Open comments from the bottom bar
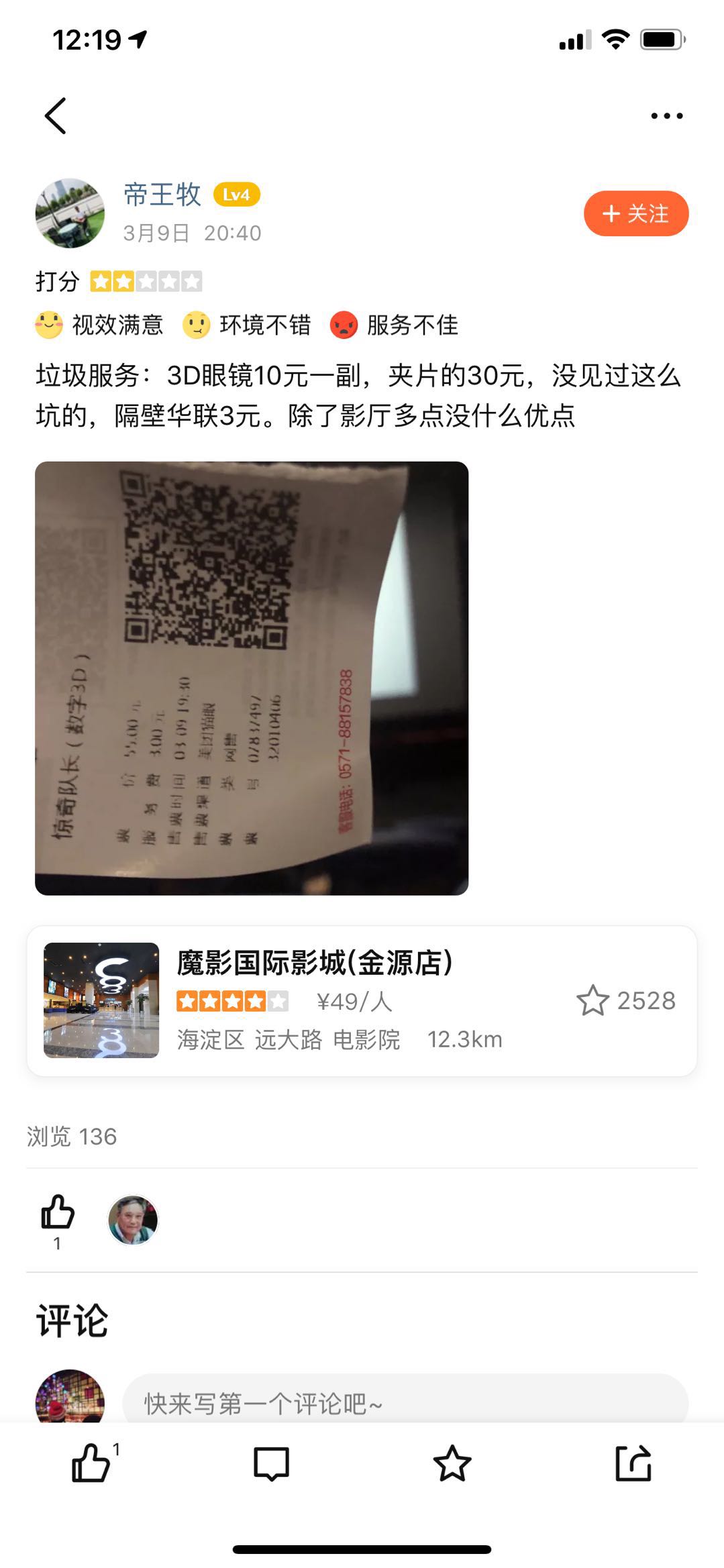This screenshot has width=724, height=1568. (271, 1463)
